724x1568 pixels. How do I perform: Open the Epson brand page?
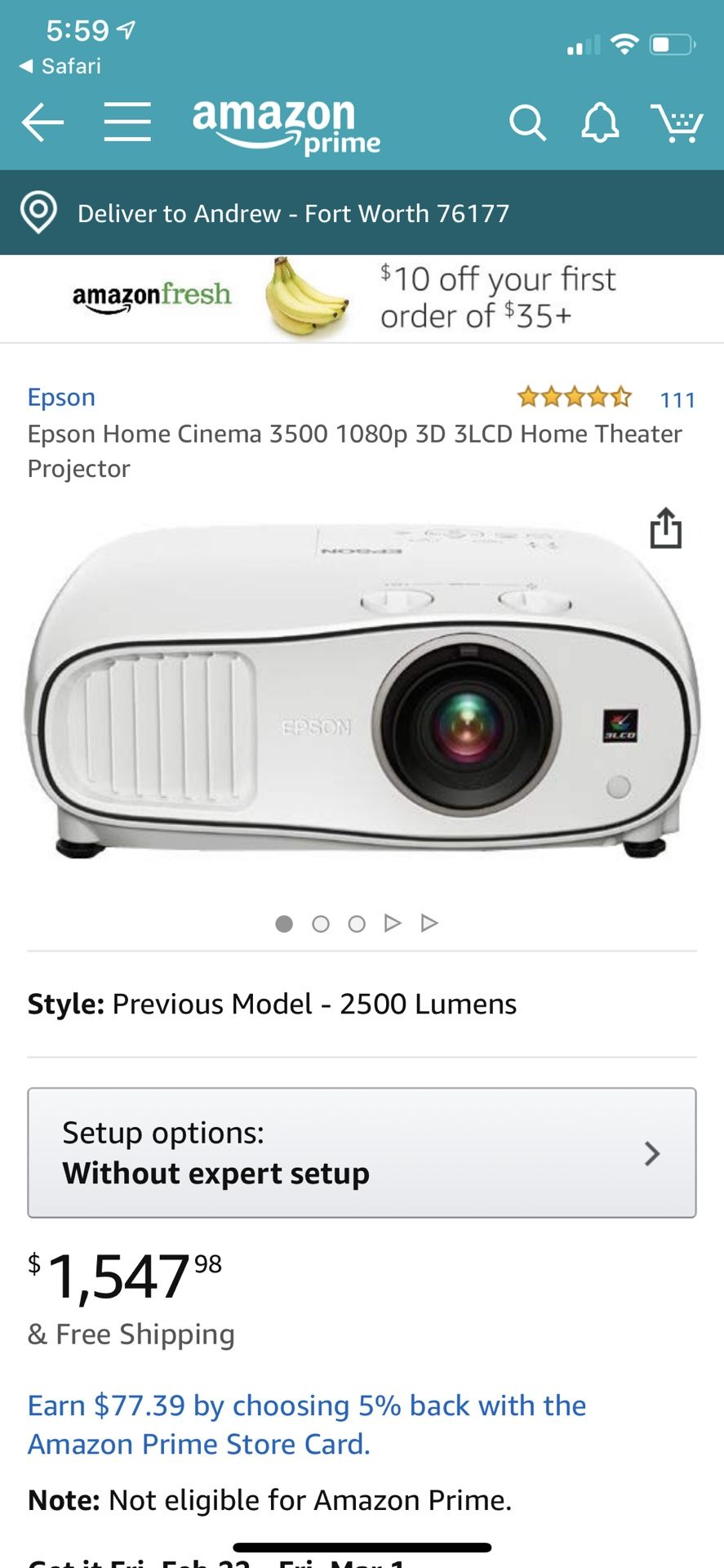click(x=61, y=397)
